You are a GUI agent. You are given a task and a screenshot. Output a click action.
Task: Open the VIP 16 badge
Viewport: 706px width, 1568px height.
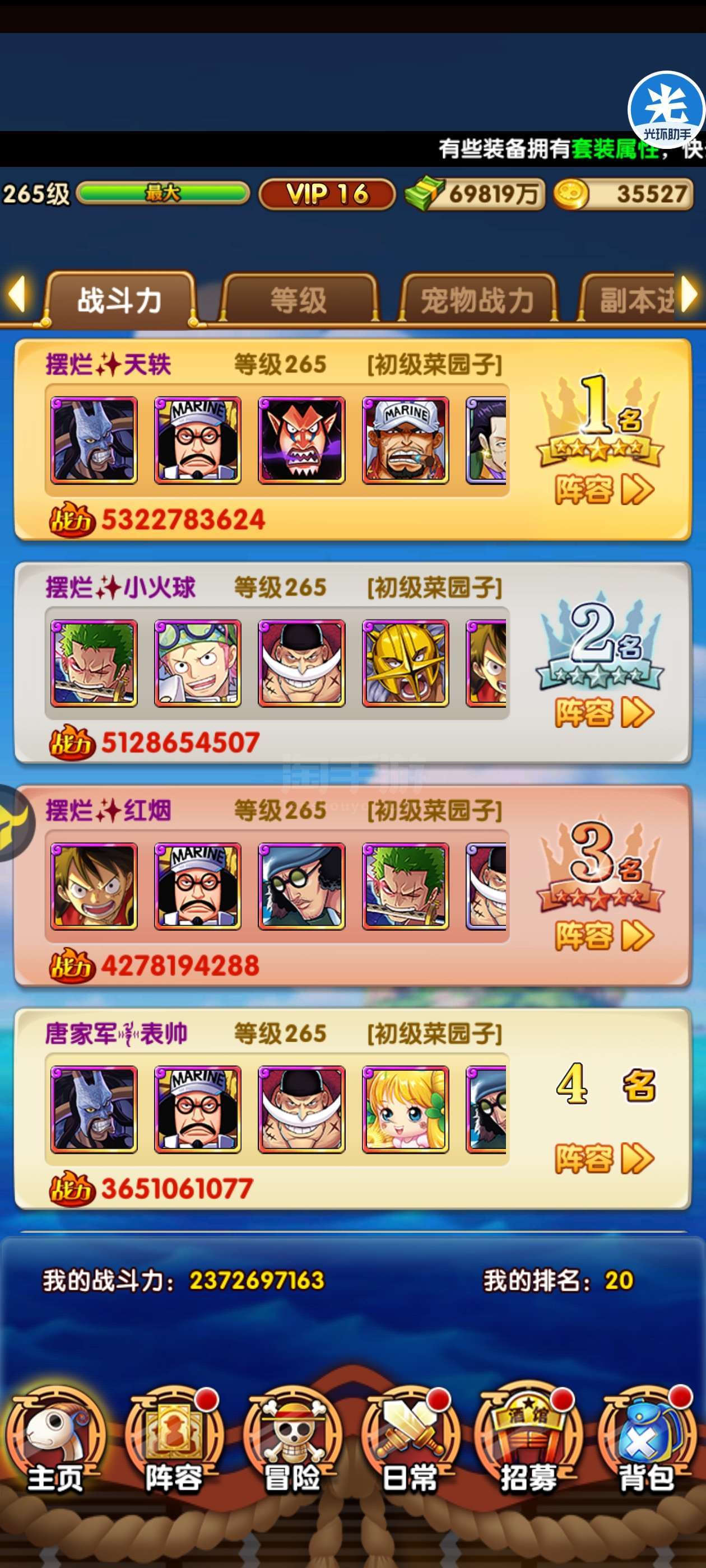[x=327, y=194]
